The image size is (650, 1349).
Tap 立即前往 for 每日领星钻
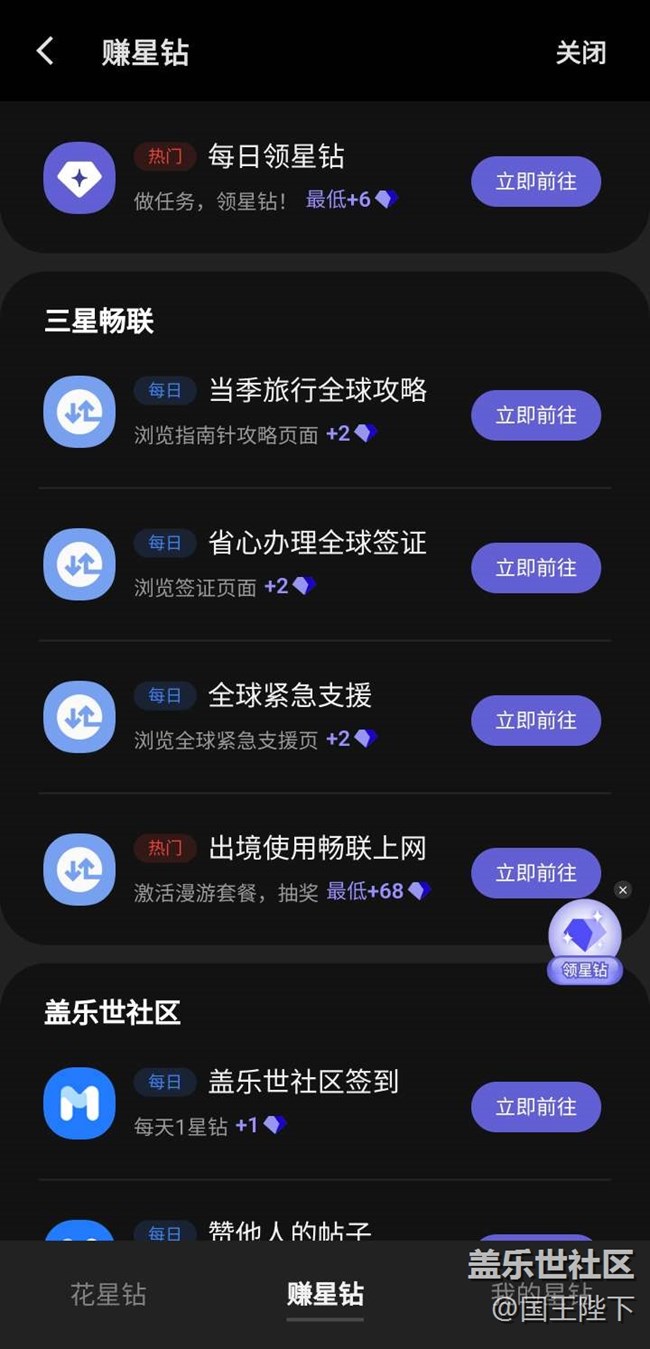[536, 182]
